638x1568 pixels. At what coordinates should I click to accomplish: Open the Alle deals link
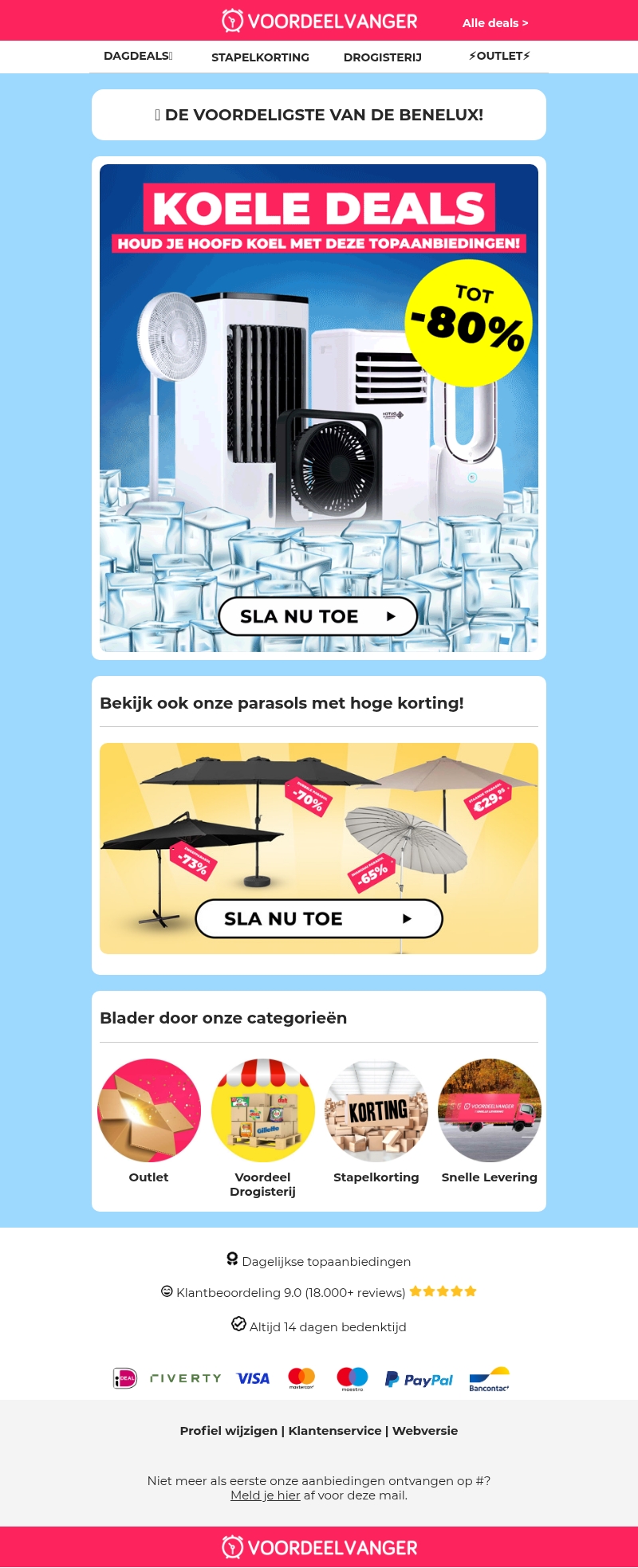494,23
